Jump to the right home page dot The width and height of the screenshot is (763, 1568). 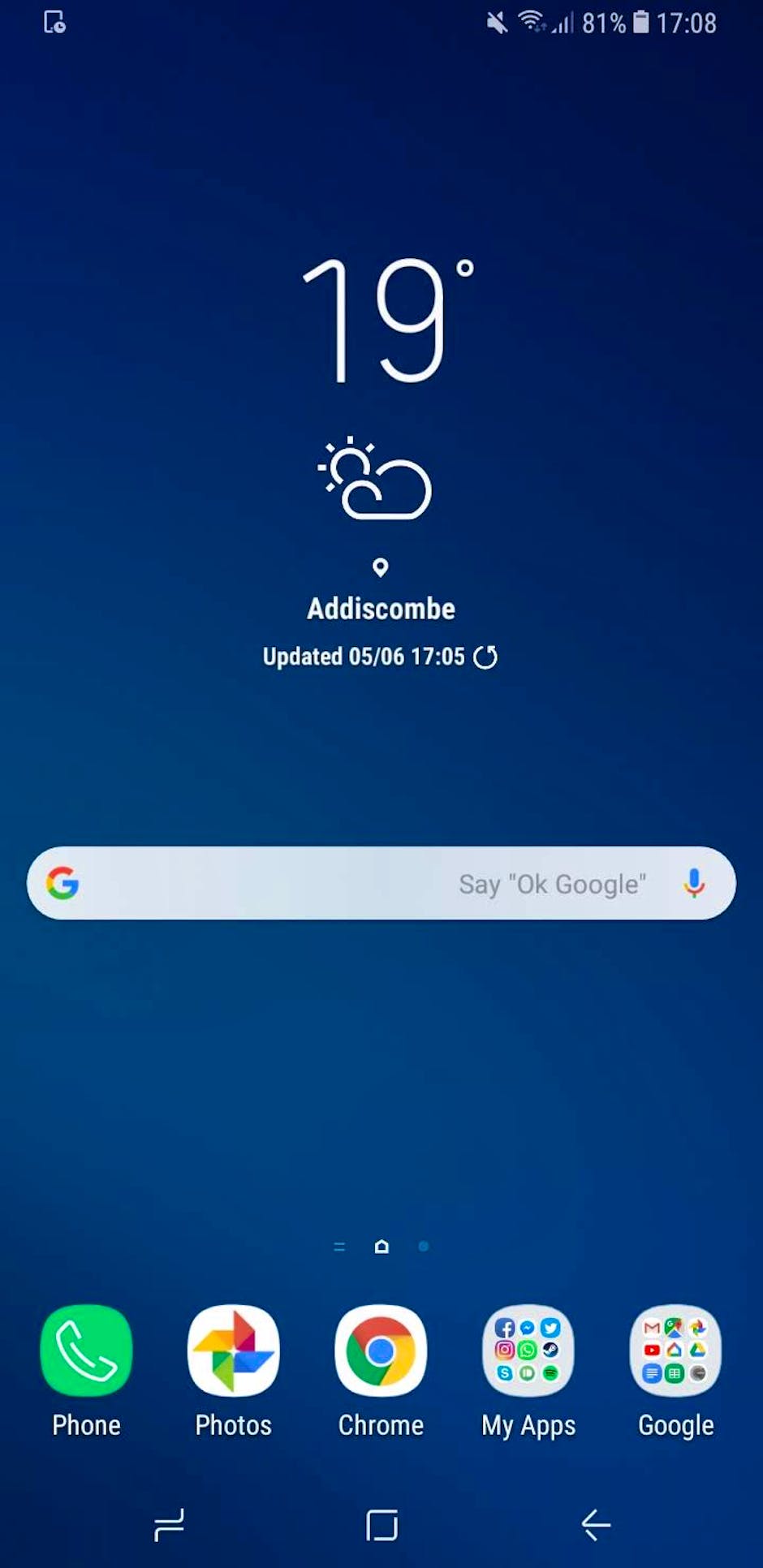(424, 1246)
